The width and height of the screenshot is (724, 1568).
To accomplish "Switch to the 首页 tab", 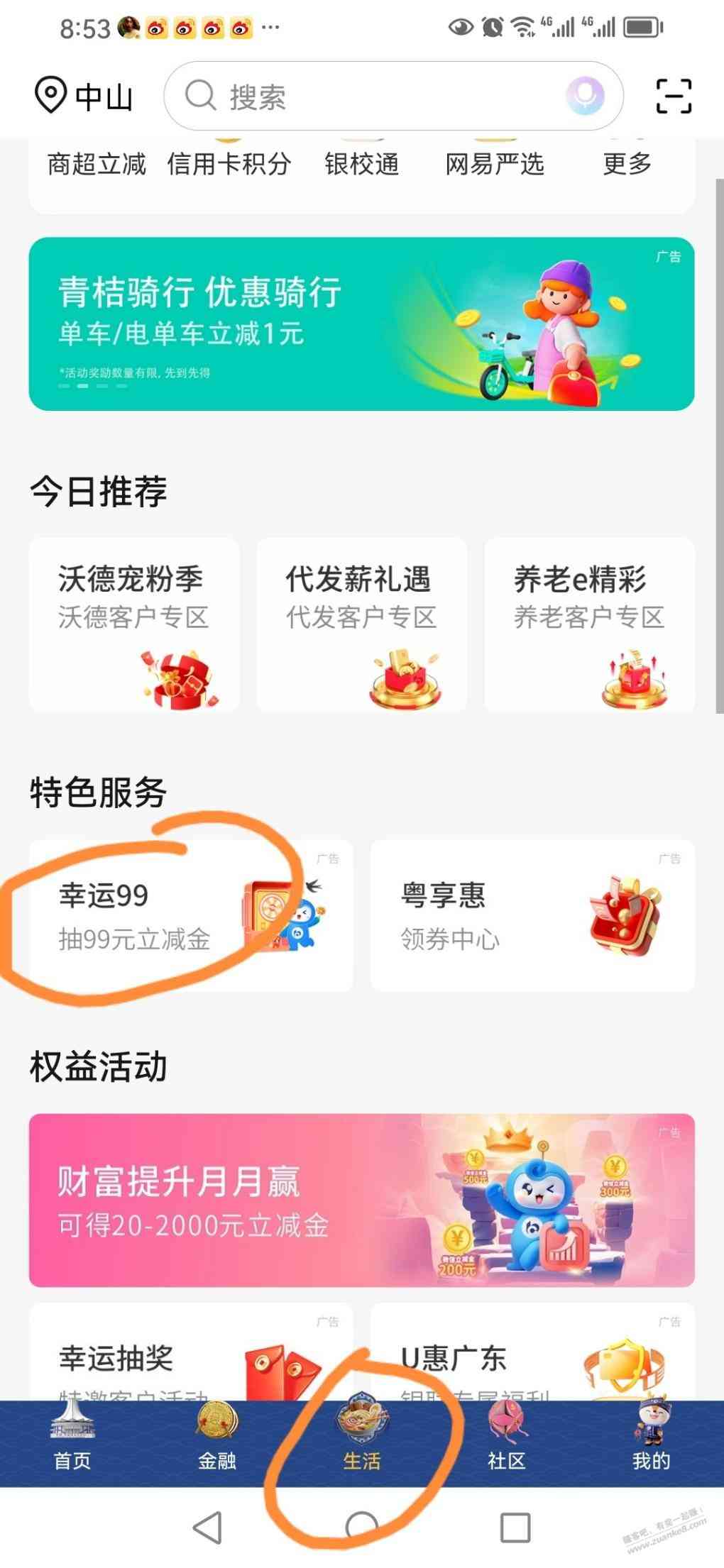I will tap(72, 1442).
